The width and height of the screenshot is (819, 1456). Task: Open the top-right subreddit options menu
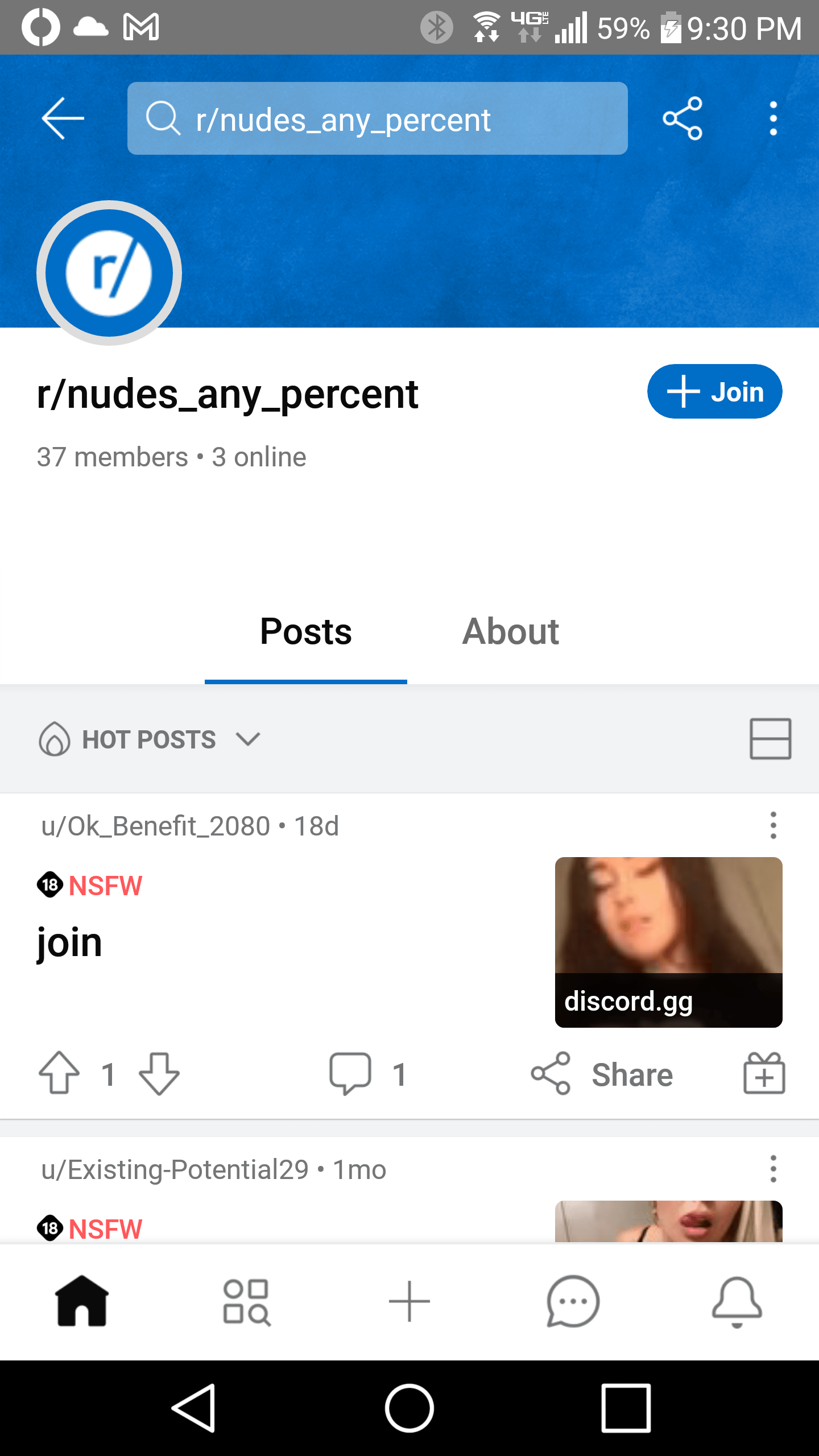tap(772, 118)
